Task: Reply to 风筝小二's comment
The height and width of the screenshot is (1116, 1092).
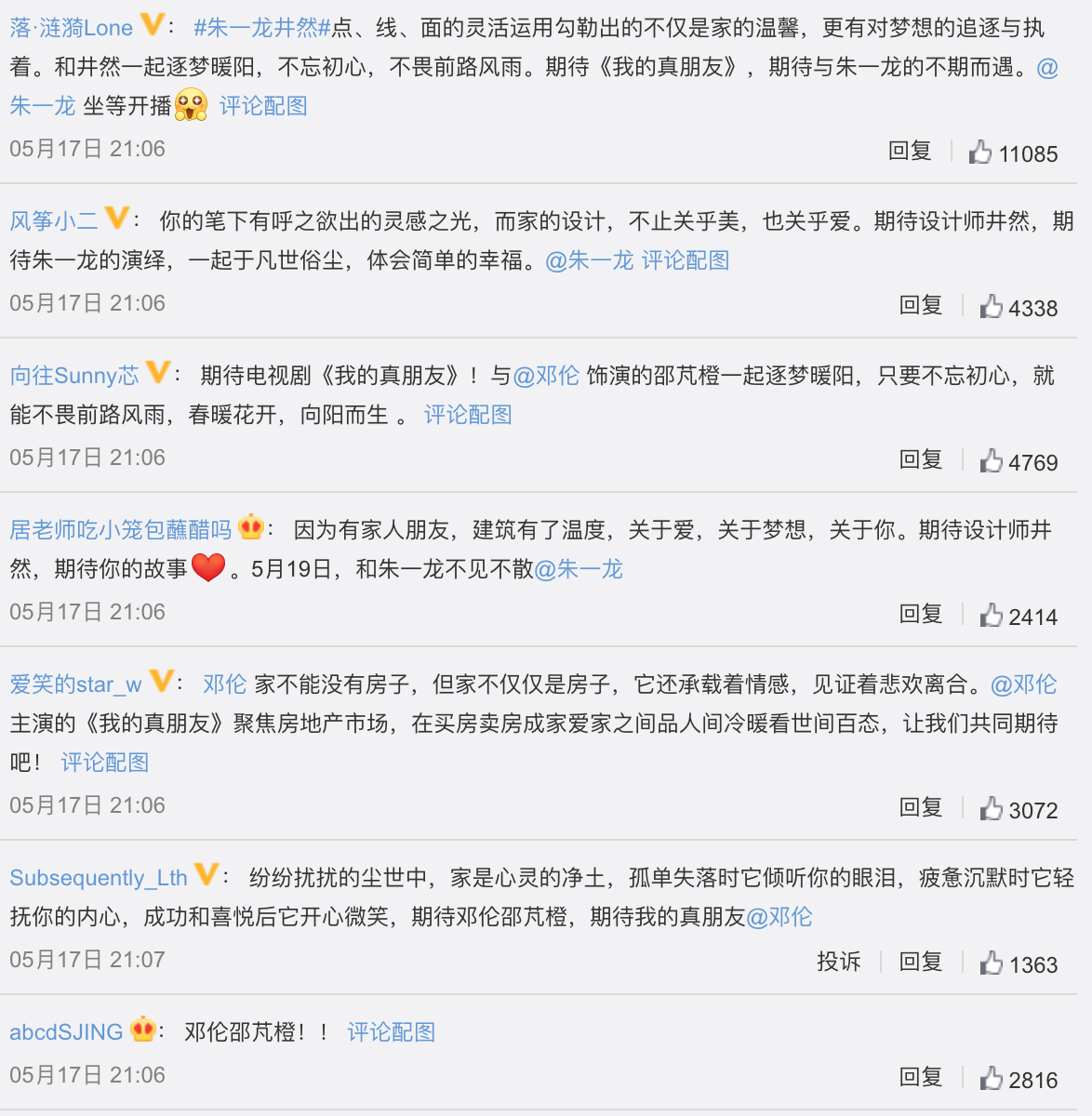Action: (x=921, y=305)
